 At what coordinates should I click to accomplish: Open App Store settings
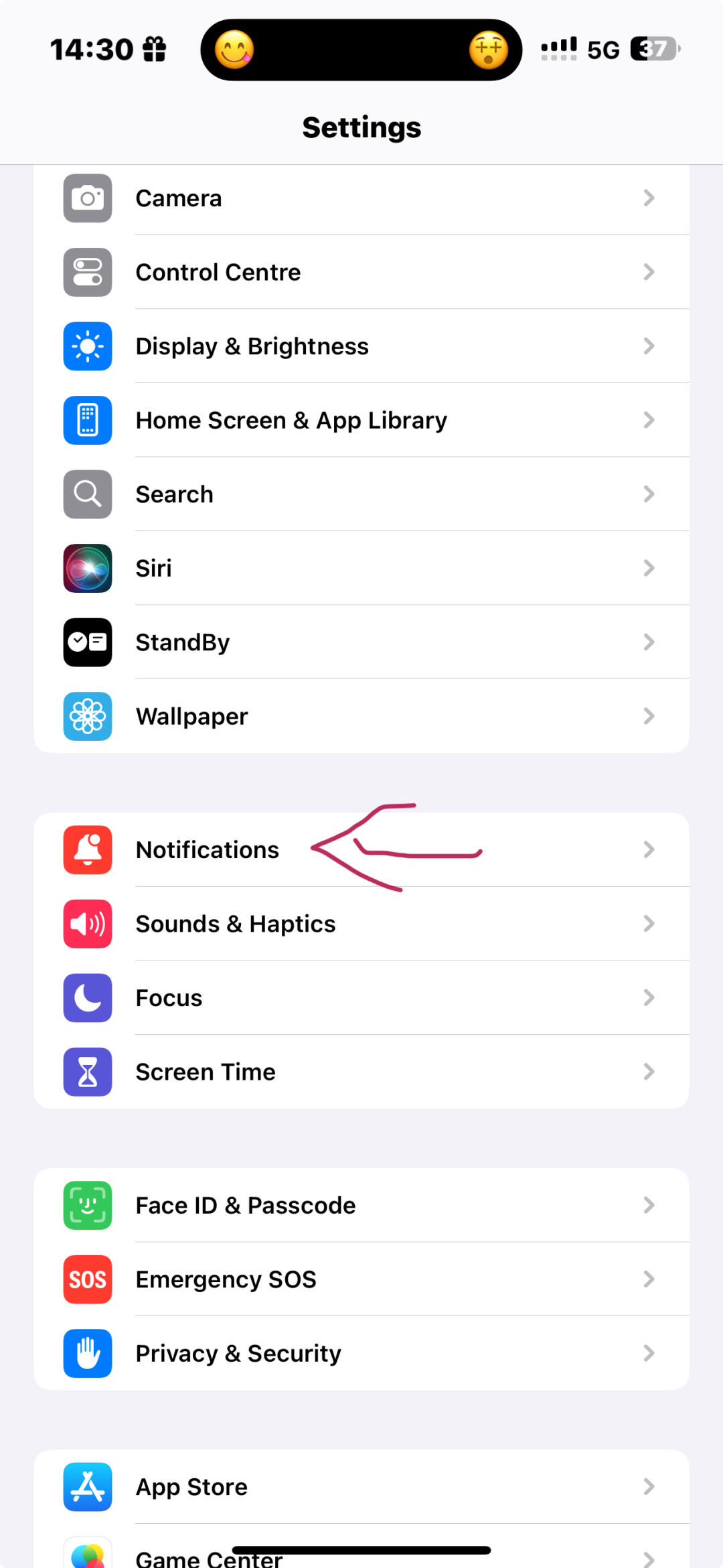point(361,1486)
